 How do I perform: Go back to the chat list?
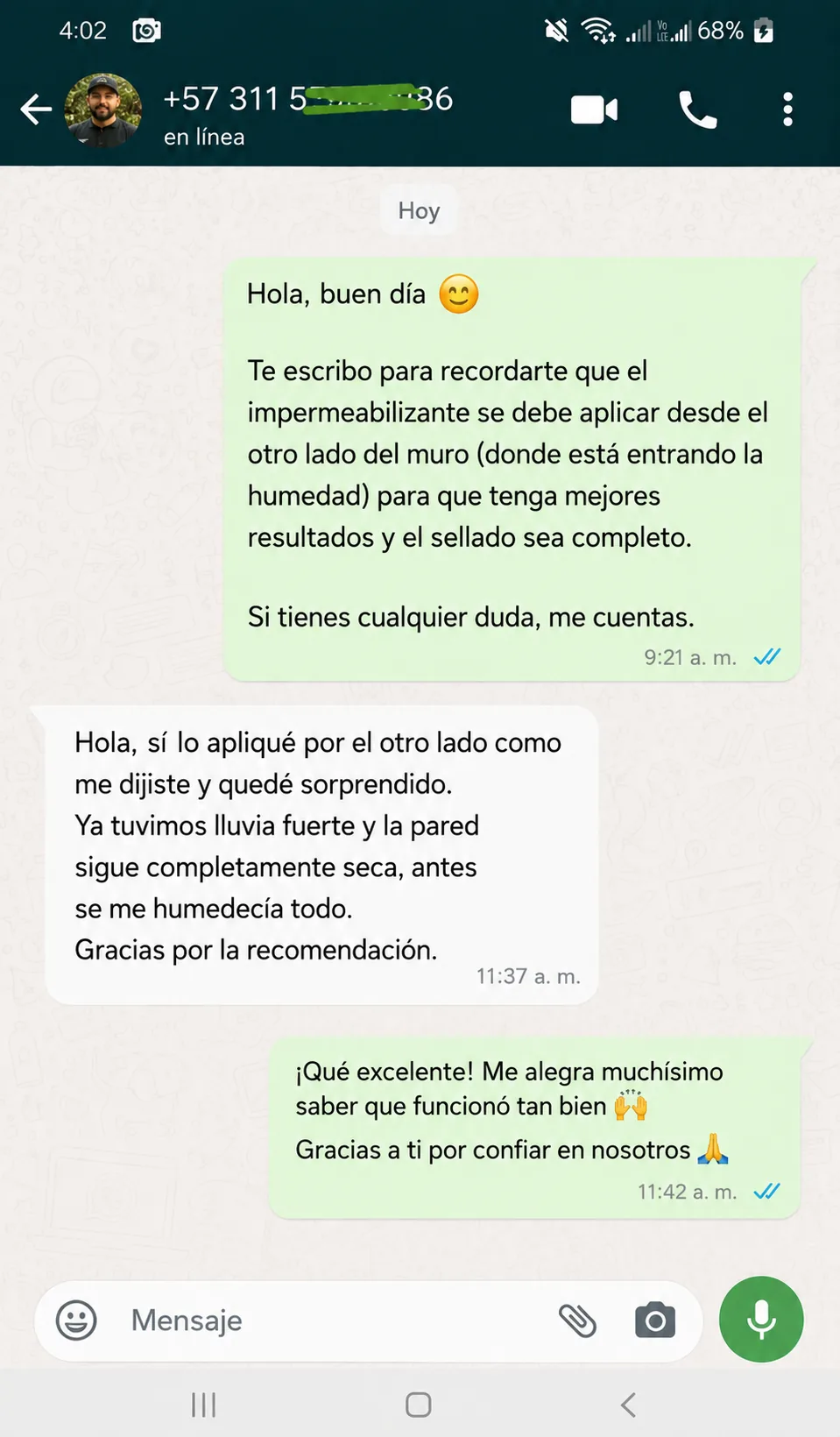coord(36,110)
